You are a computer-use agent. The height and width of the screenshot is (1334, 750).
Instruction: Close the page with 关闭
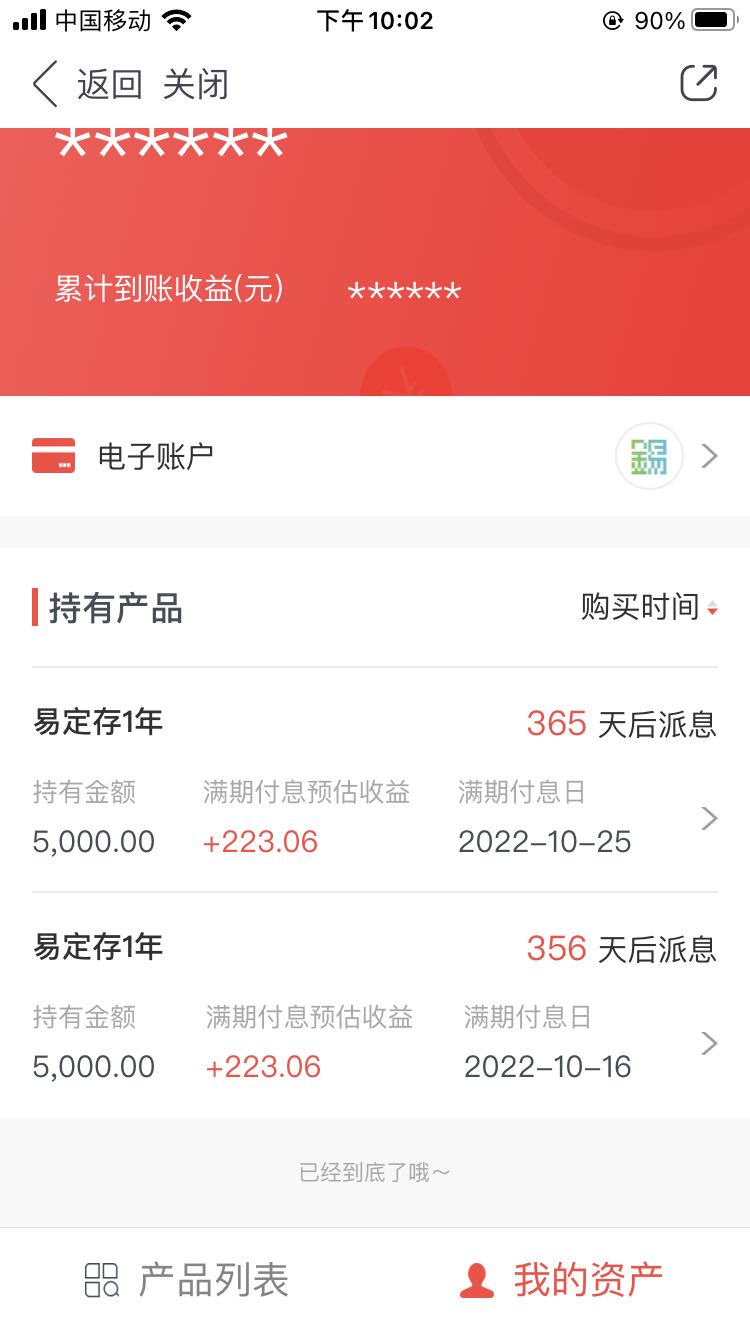pos(196,85)
